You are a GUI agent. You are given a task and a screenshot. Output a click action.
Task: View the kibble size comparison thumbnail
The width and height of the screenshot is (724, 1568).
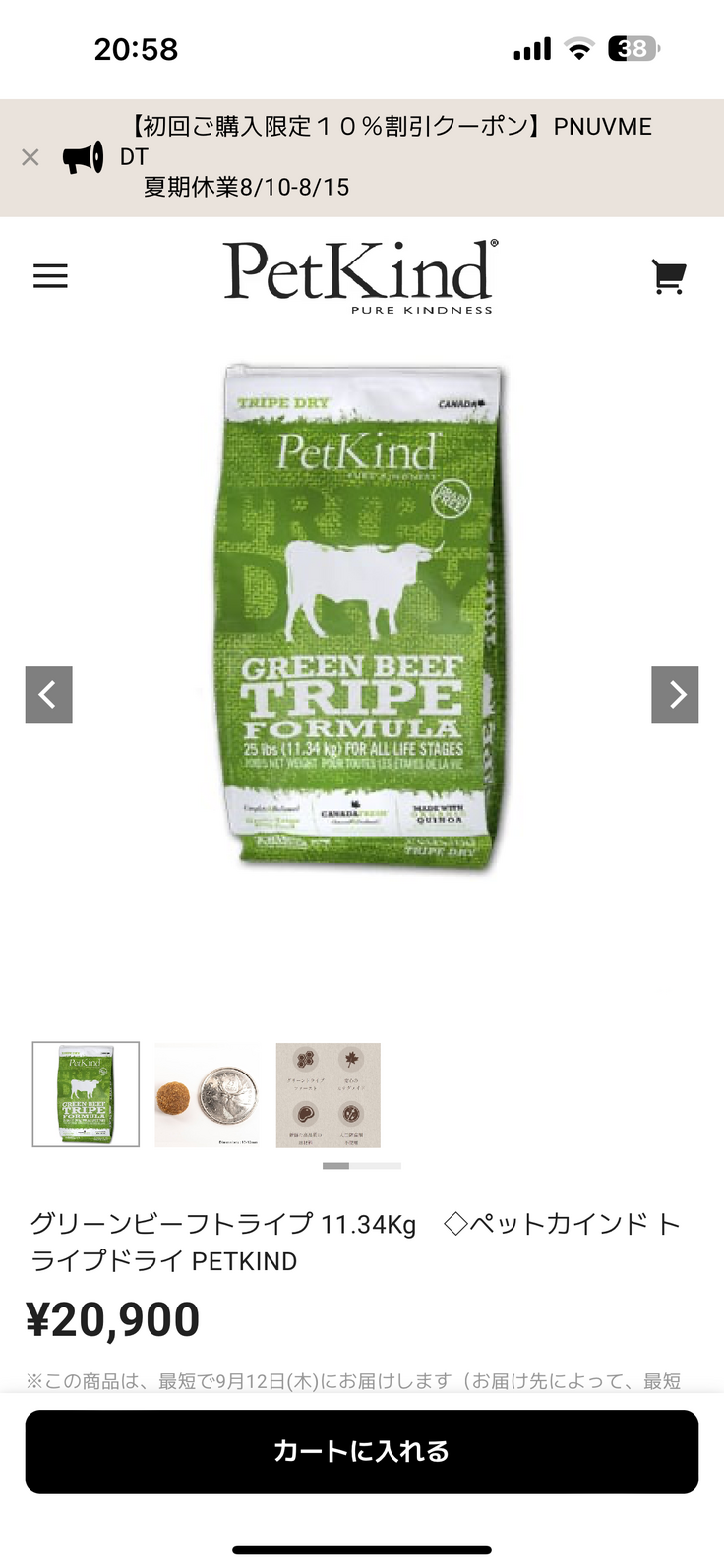(208, 1094)
